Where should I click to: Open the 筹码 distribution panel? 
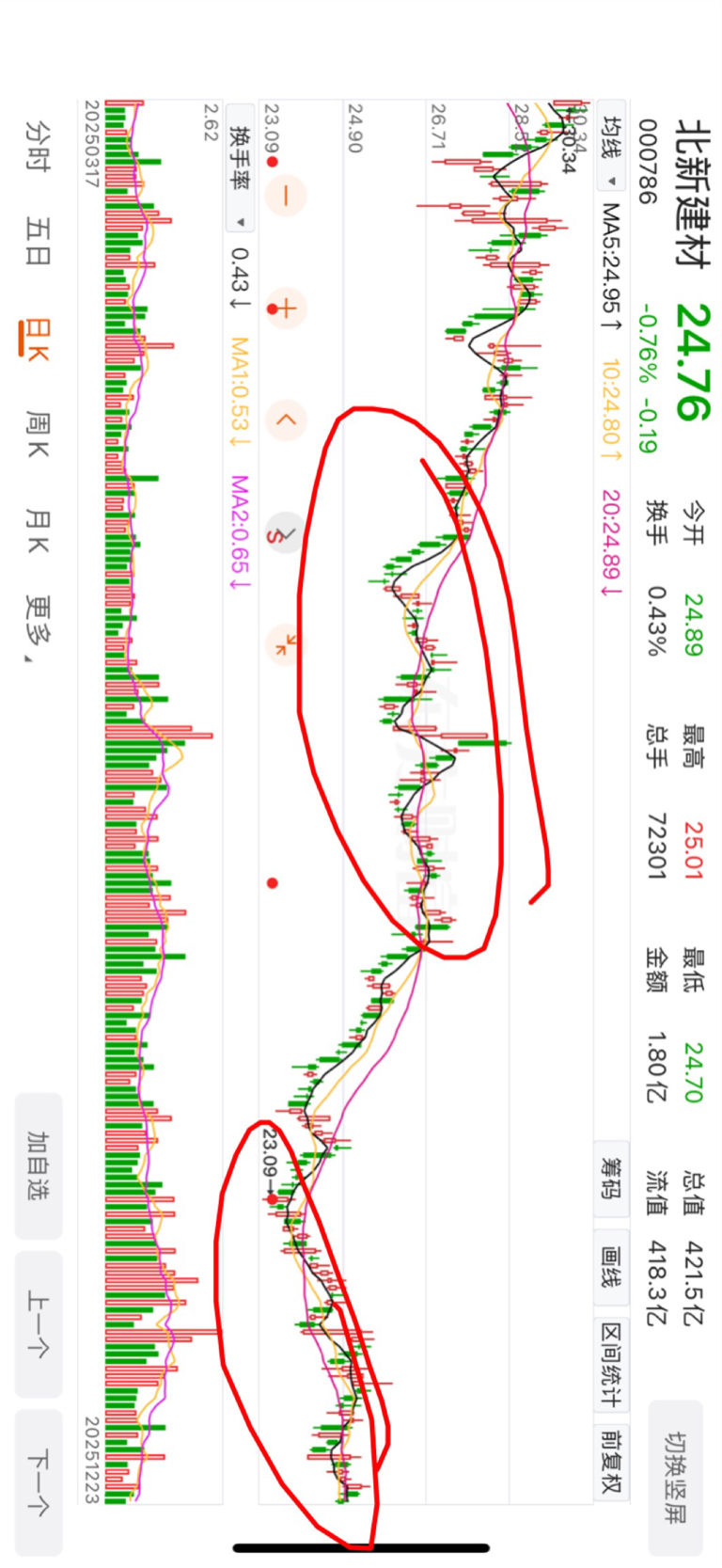[611, 1178]
